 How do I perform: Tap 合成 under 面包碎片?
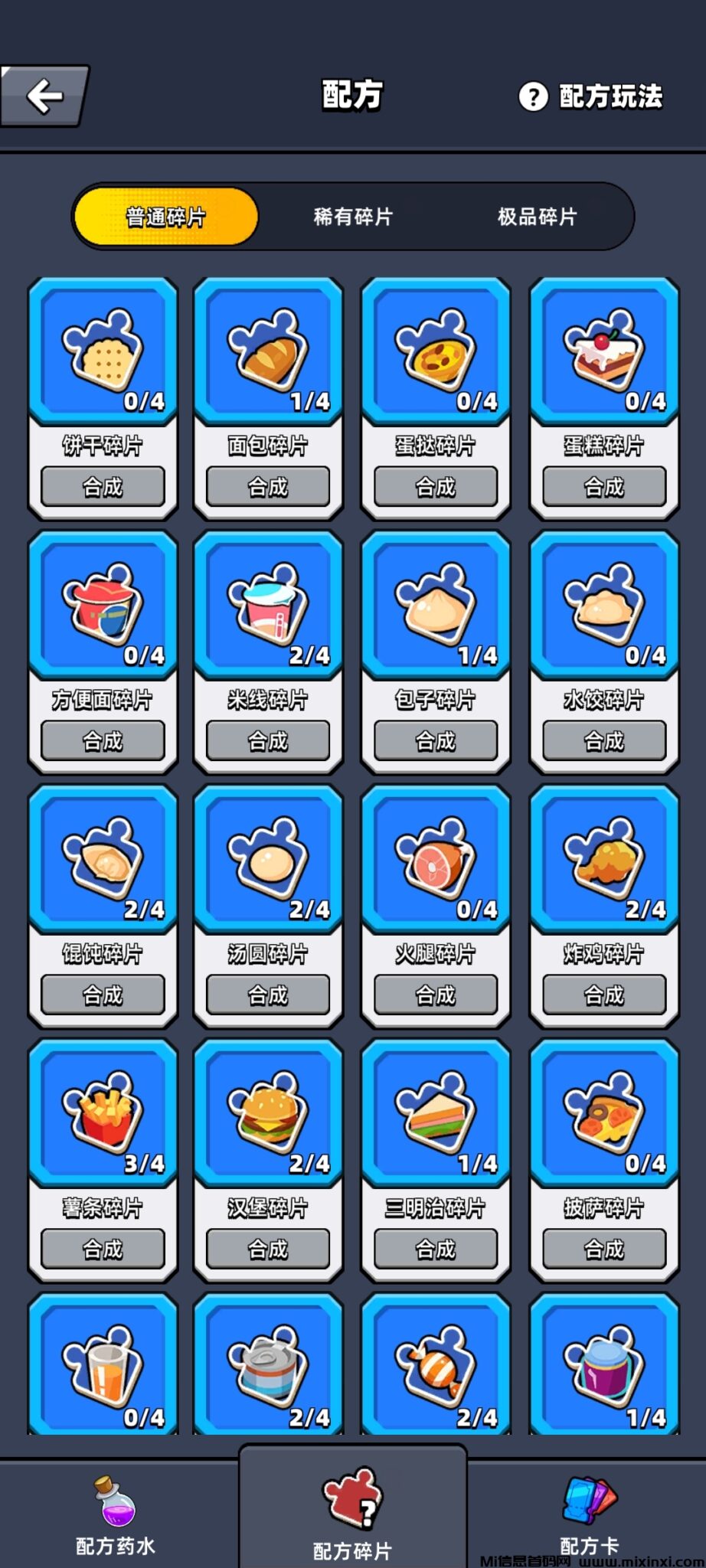(268, 487)
